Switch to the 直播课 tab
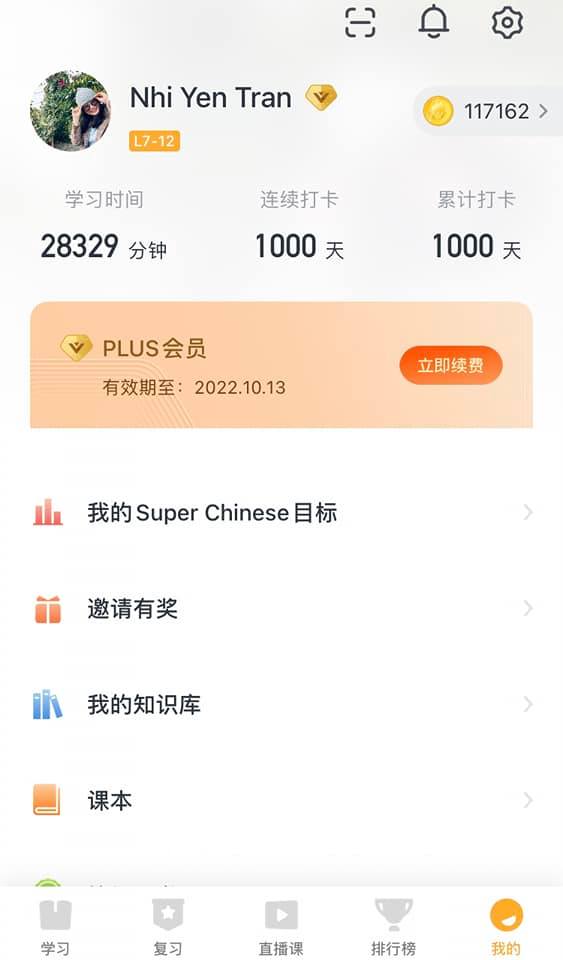 click(x=281, y=926)
